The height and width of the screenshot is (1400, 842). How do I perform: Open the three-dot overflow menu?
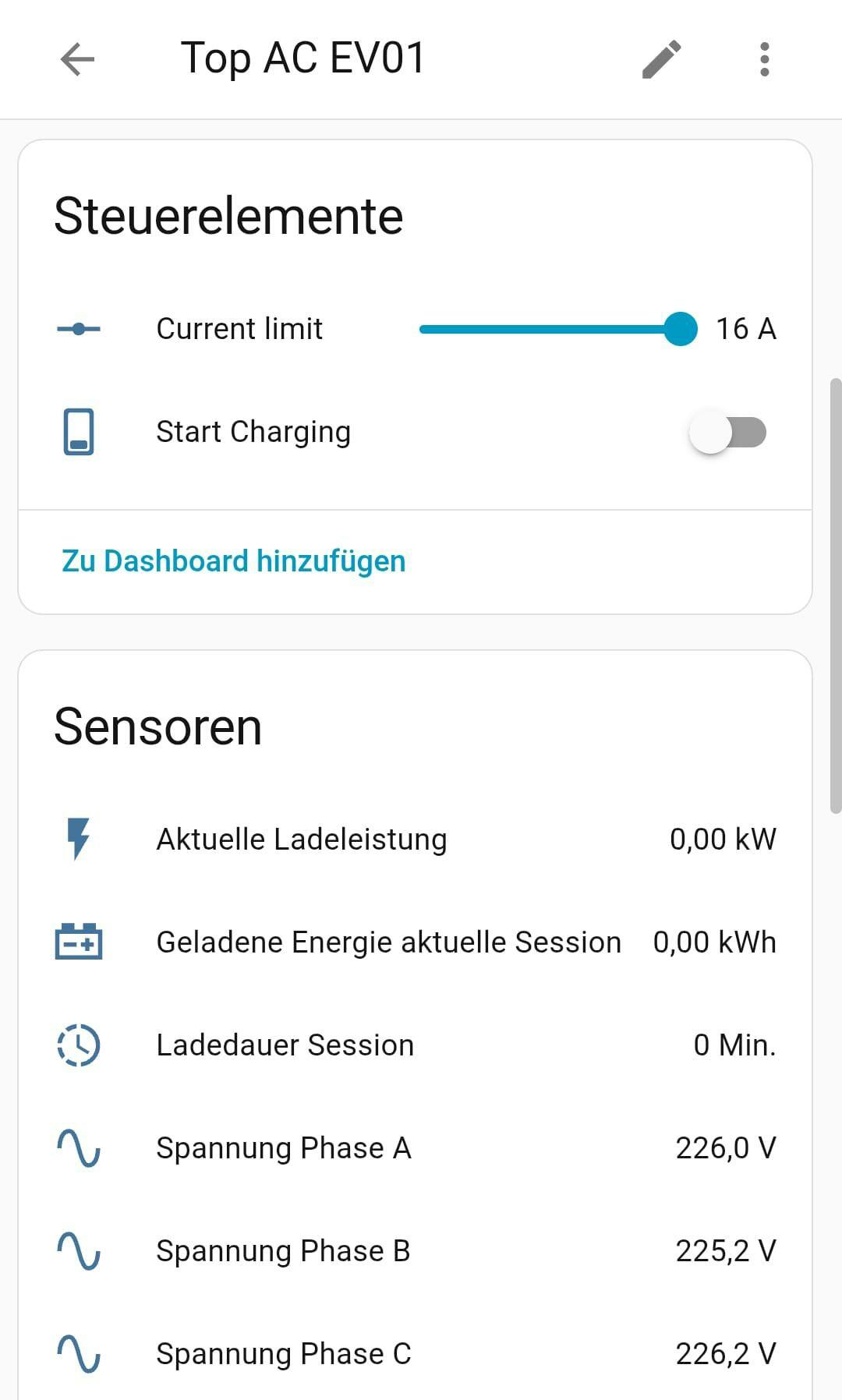click(x=764, y=59)
